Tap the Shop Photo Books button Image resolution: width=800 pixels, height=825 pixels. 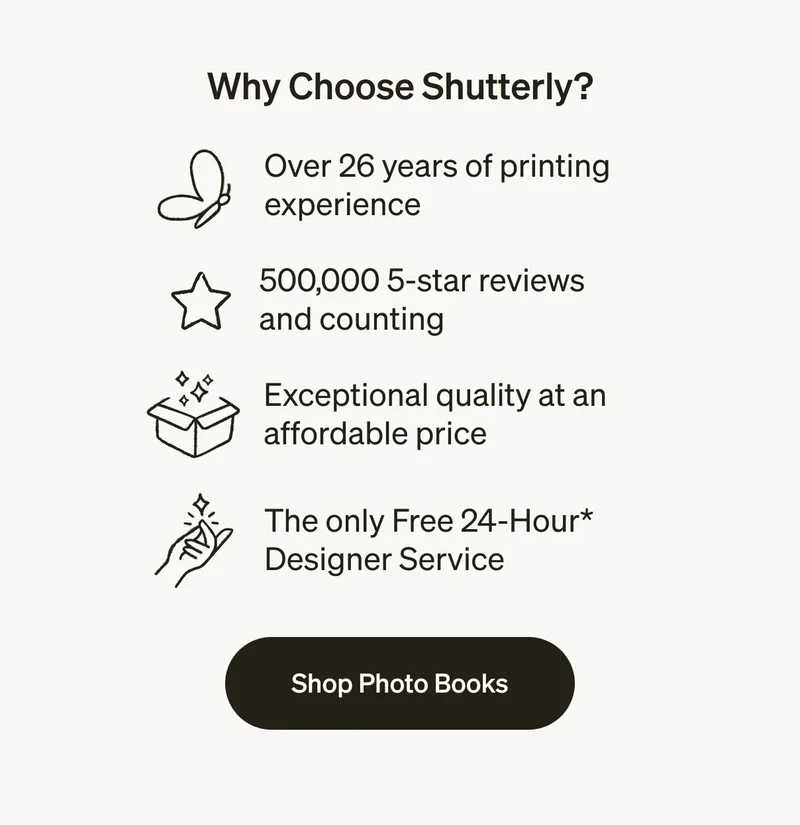coord(399,684)
